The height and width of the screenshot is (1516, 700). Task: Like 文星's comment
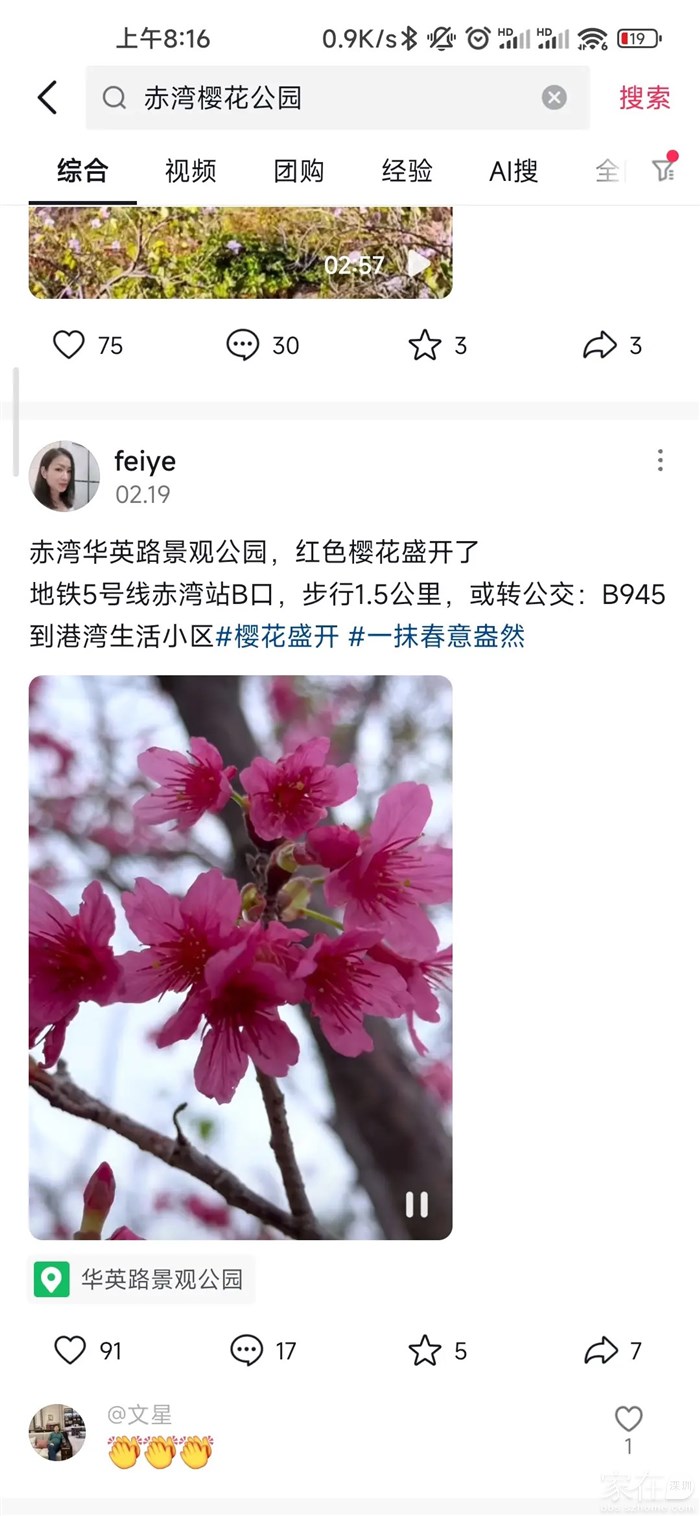point(628,1418)
